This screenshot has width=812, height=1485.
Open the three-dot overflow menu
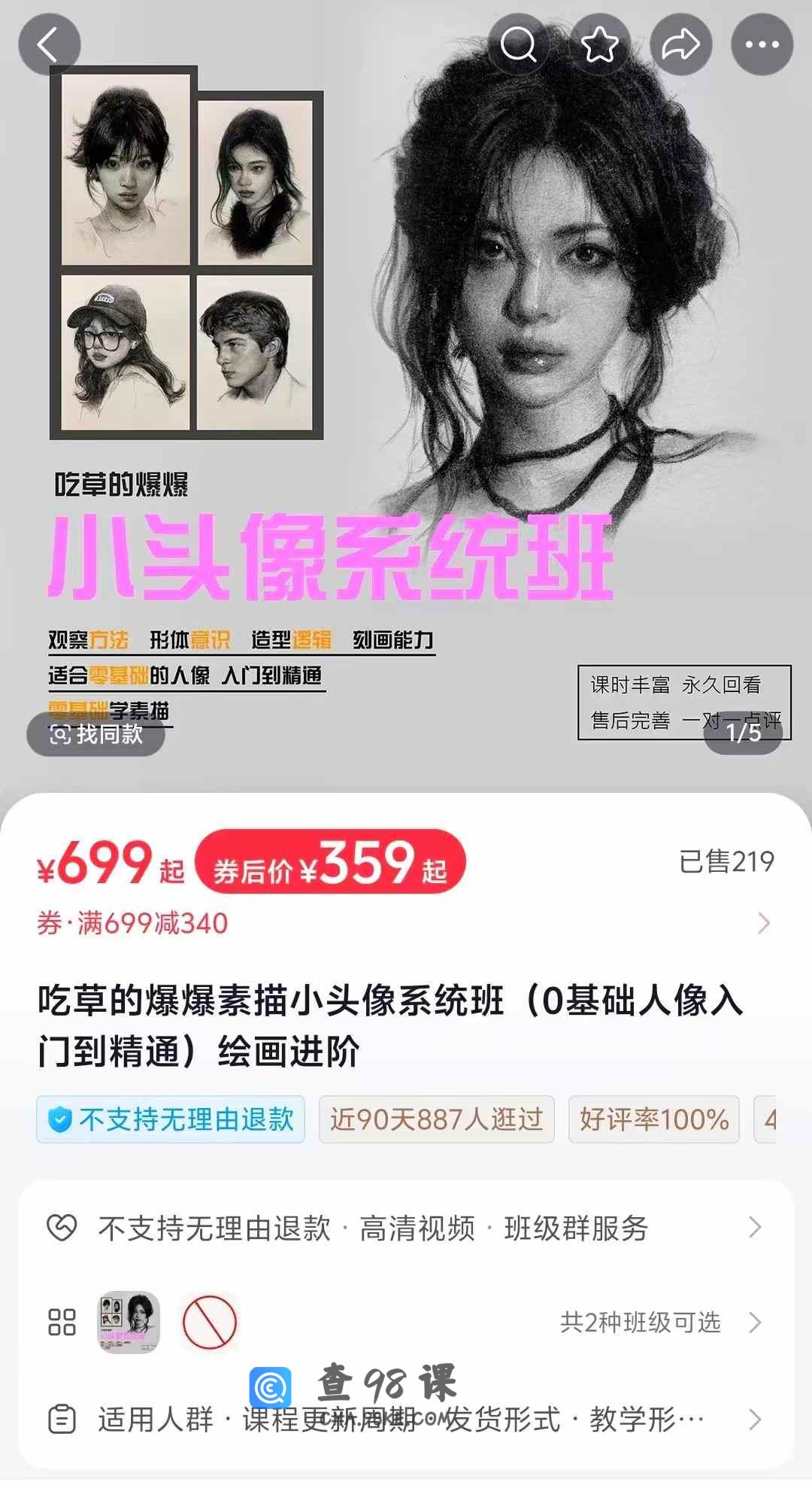pyautogui.click(x=762, y=44)
